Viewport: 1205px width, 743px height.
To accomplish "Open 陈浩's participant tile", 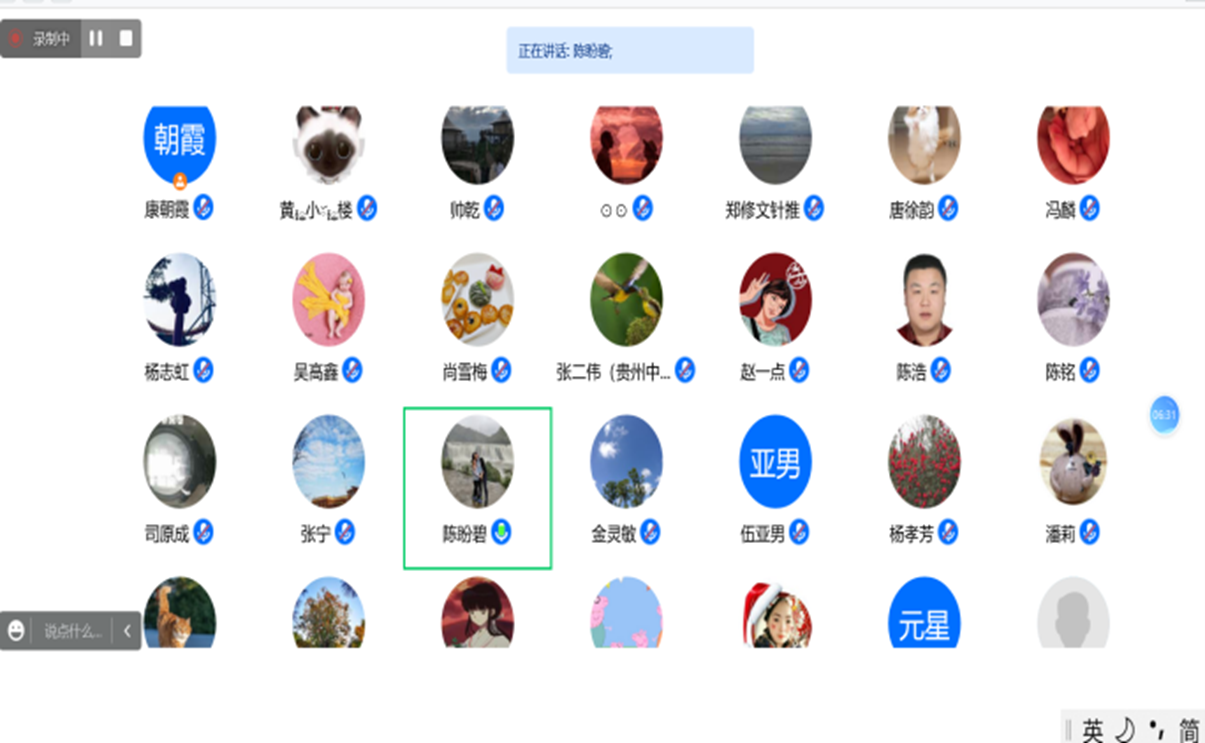I will [924, 300].
